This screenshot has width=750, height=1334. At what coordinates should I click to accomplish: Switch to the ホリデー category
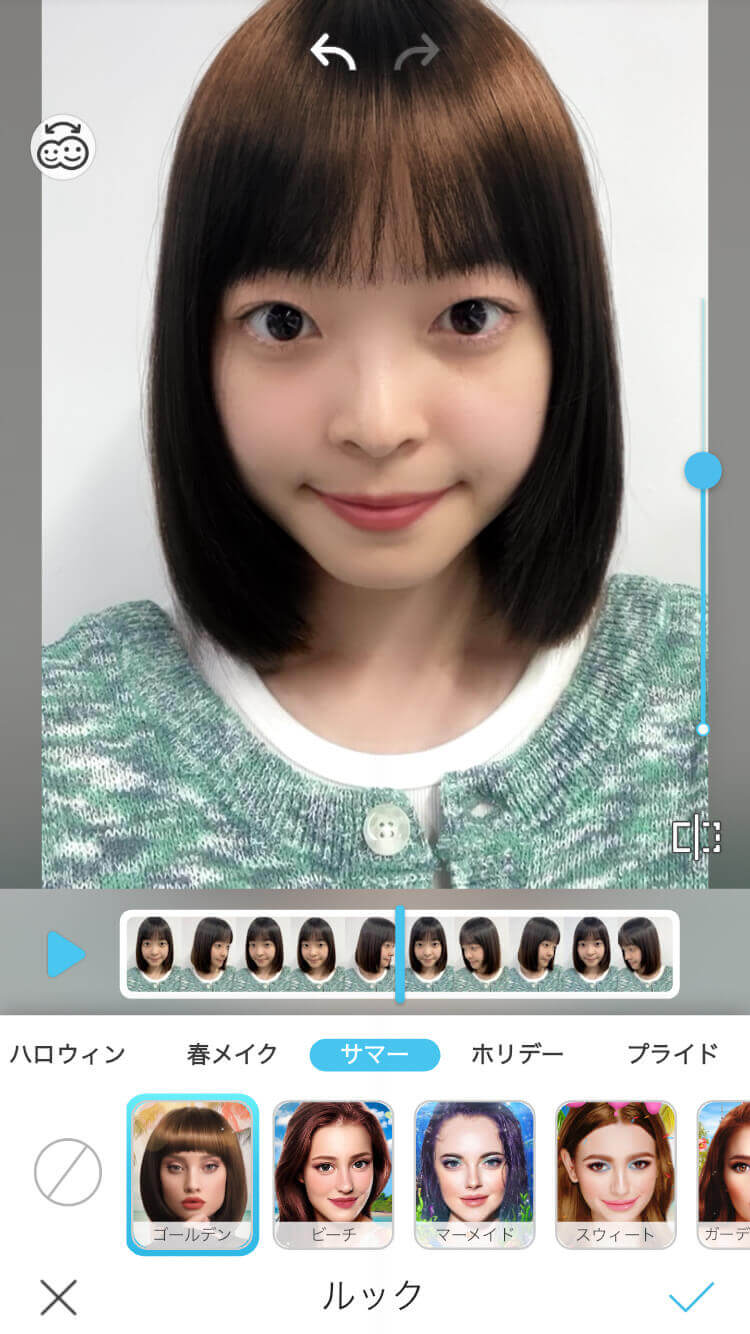point(517,1054)
